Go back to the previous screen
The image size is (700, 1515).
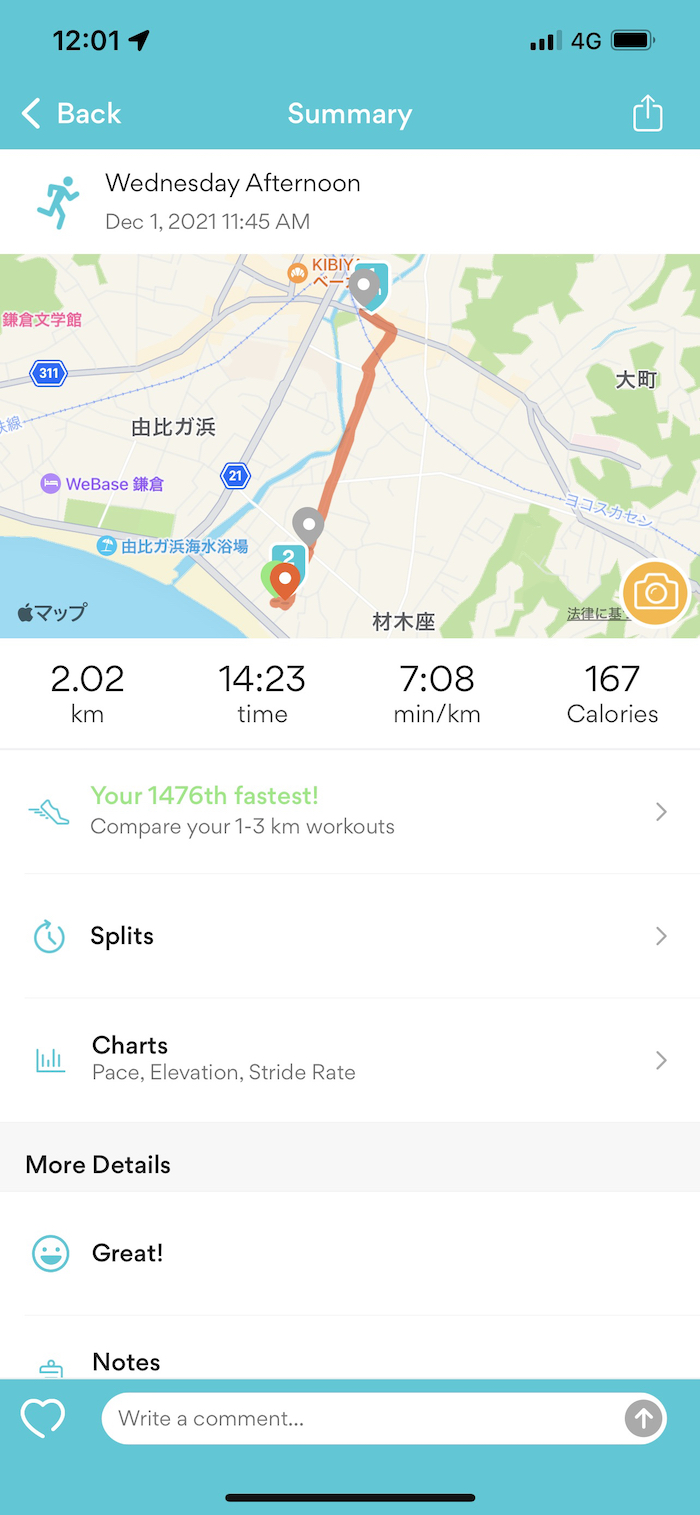point(72,114)
